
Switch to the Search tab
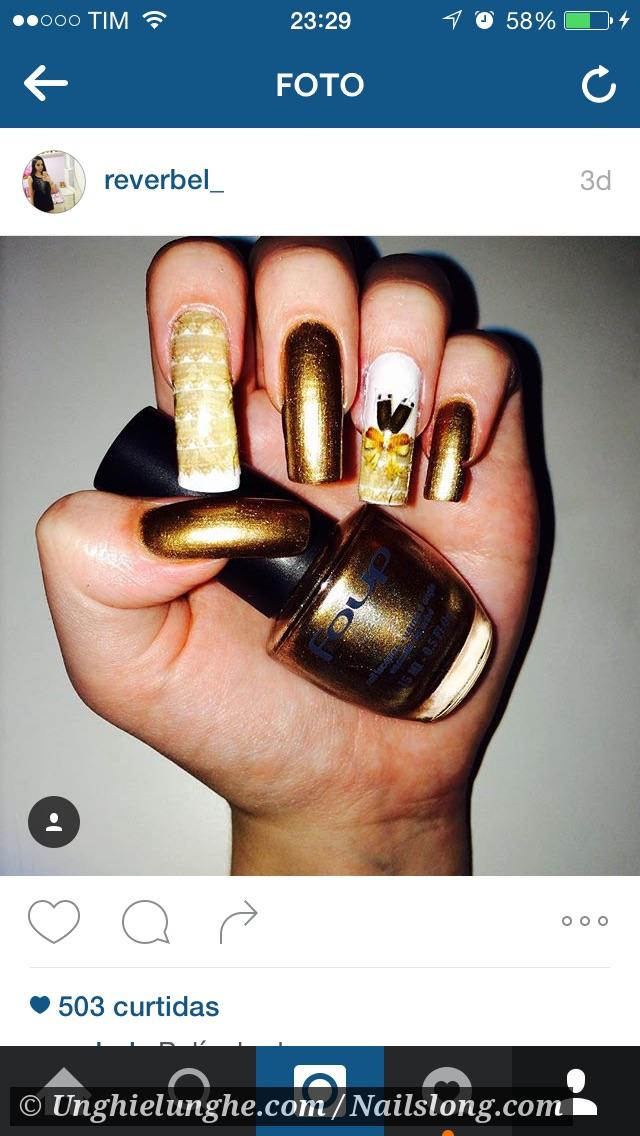[x=192, y=1090]
